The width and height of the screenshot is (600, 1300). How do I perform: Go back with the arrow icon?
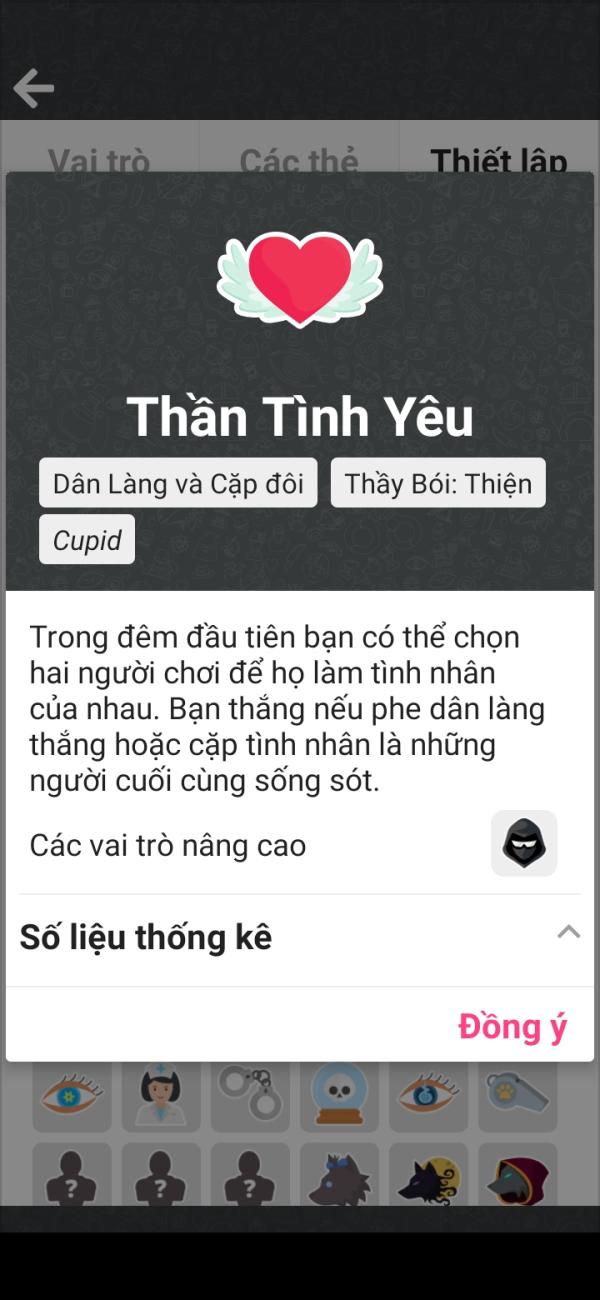tap(33, 88)
